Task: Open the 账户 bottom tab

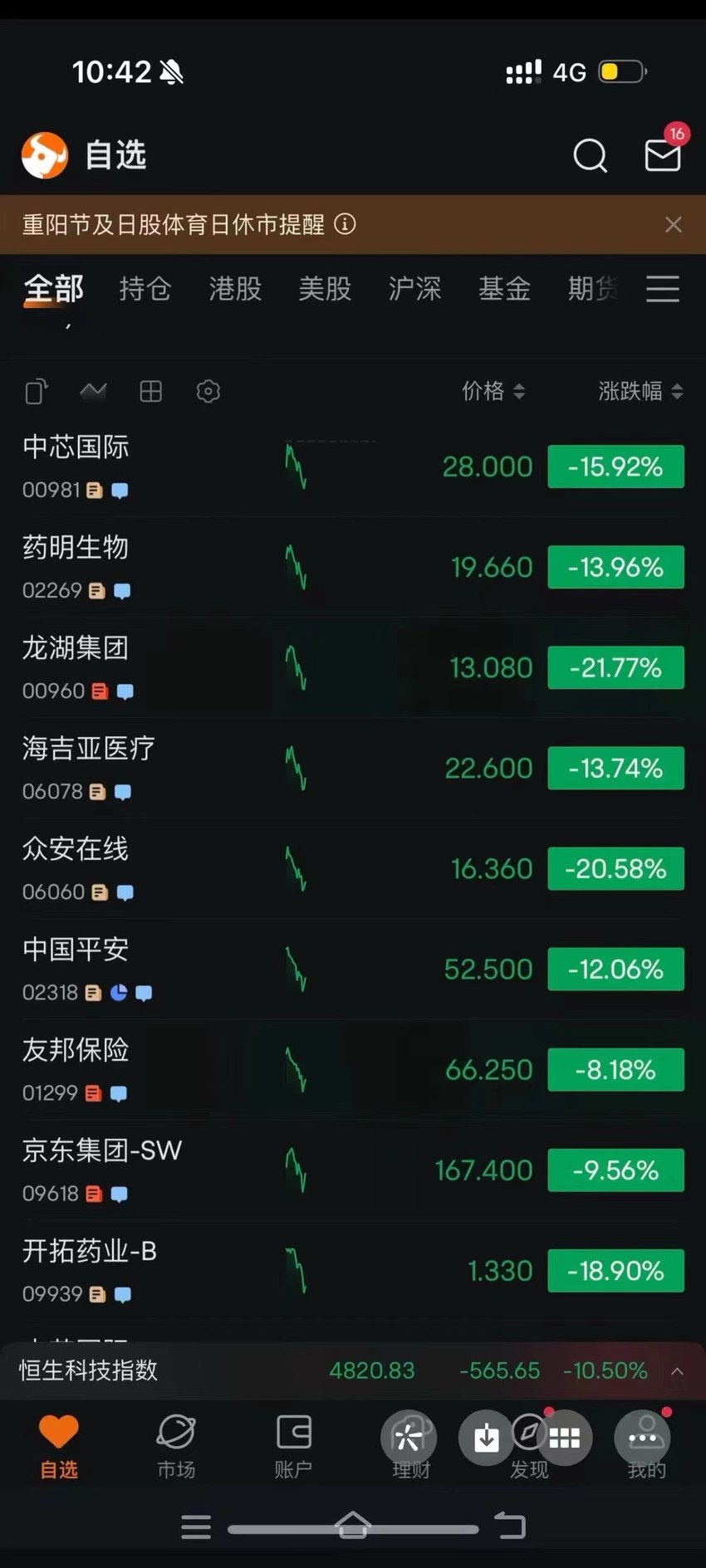Action: pos(293,1447)
